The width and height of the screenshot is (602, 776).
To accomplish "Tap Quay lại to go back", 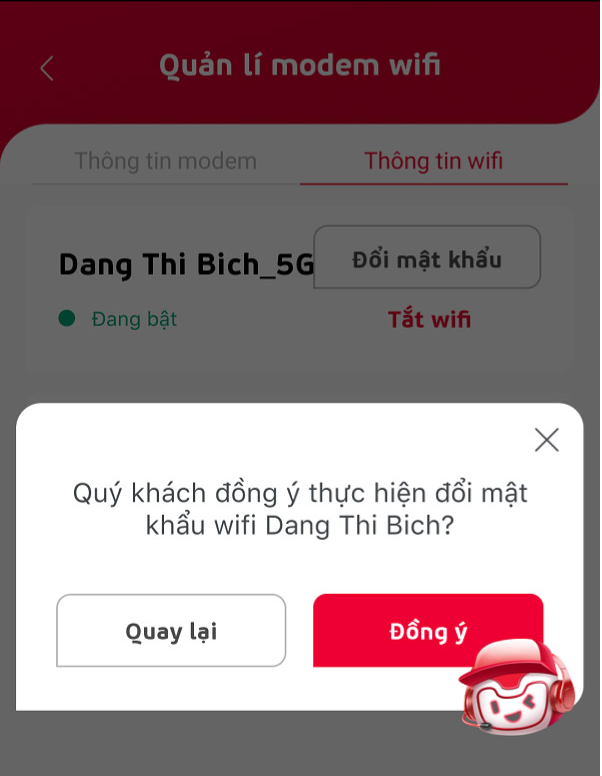I will pyautogui.click(x=171, y=631).
